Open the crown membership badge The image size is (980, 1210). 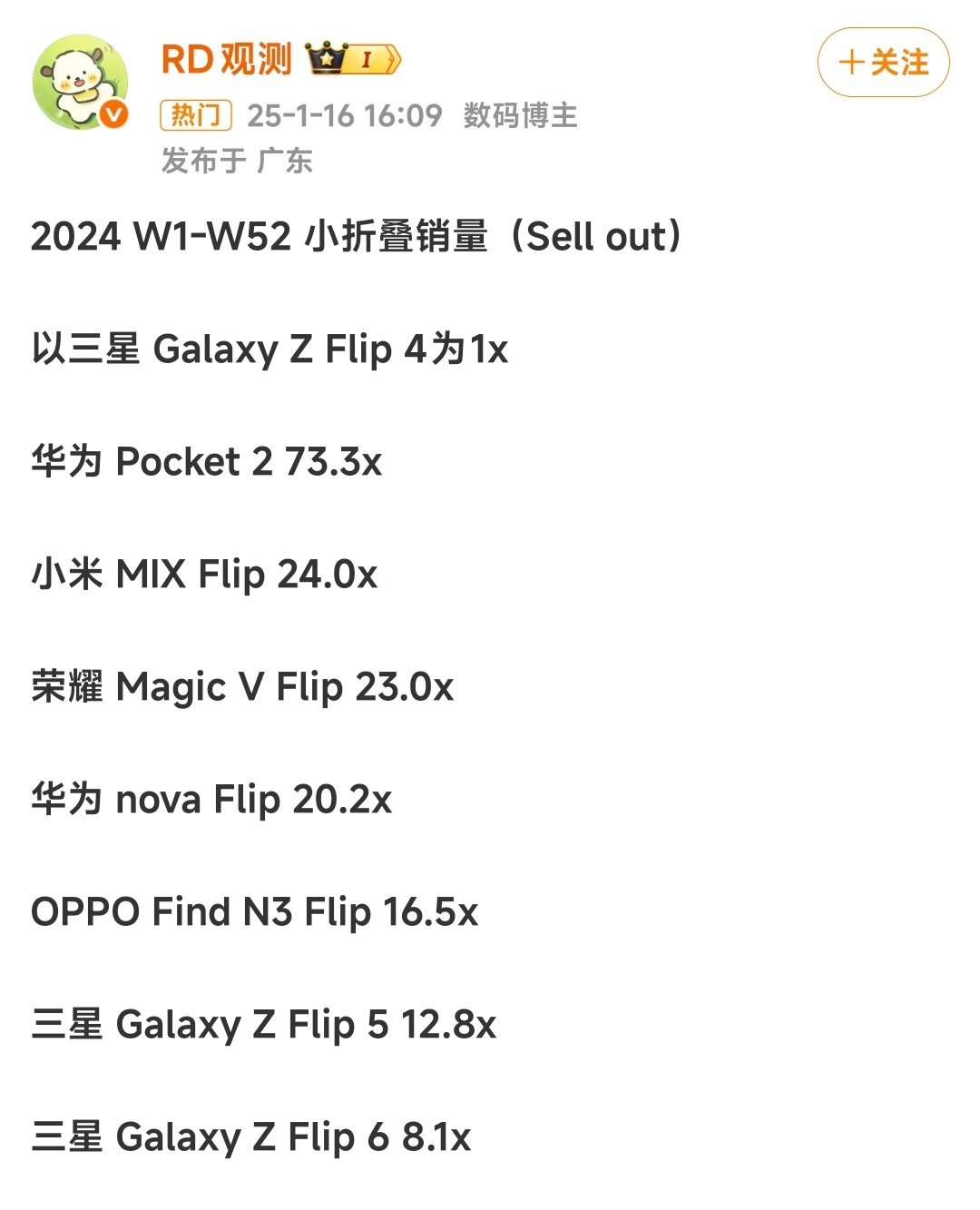353,59
